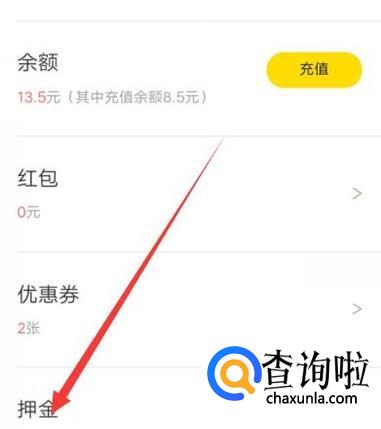Open the 押金 deposit row
The width and height of the screenshot is (381, 429).
coord(199,398)
